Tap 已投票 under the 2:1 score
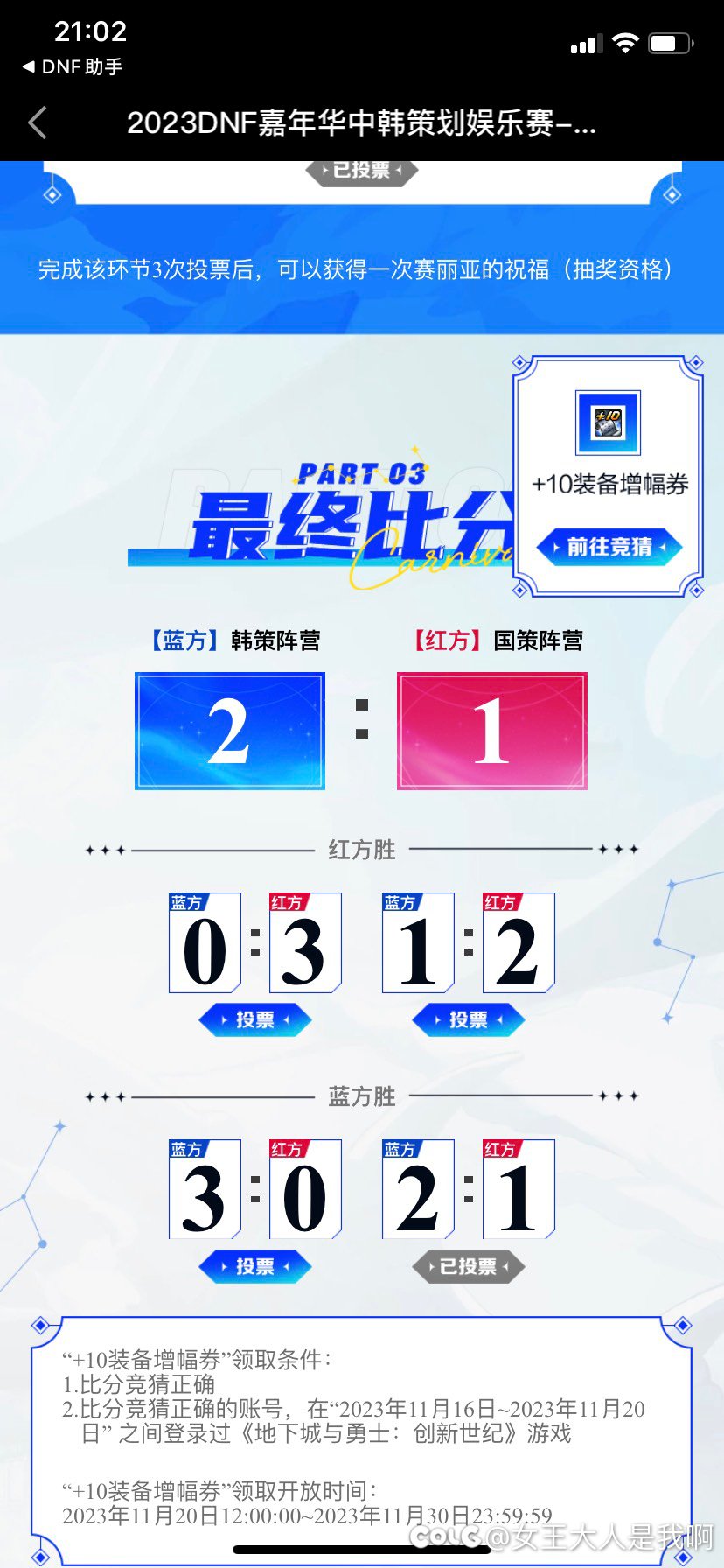724x1568 pixels. pos(468,1267)
